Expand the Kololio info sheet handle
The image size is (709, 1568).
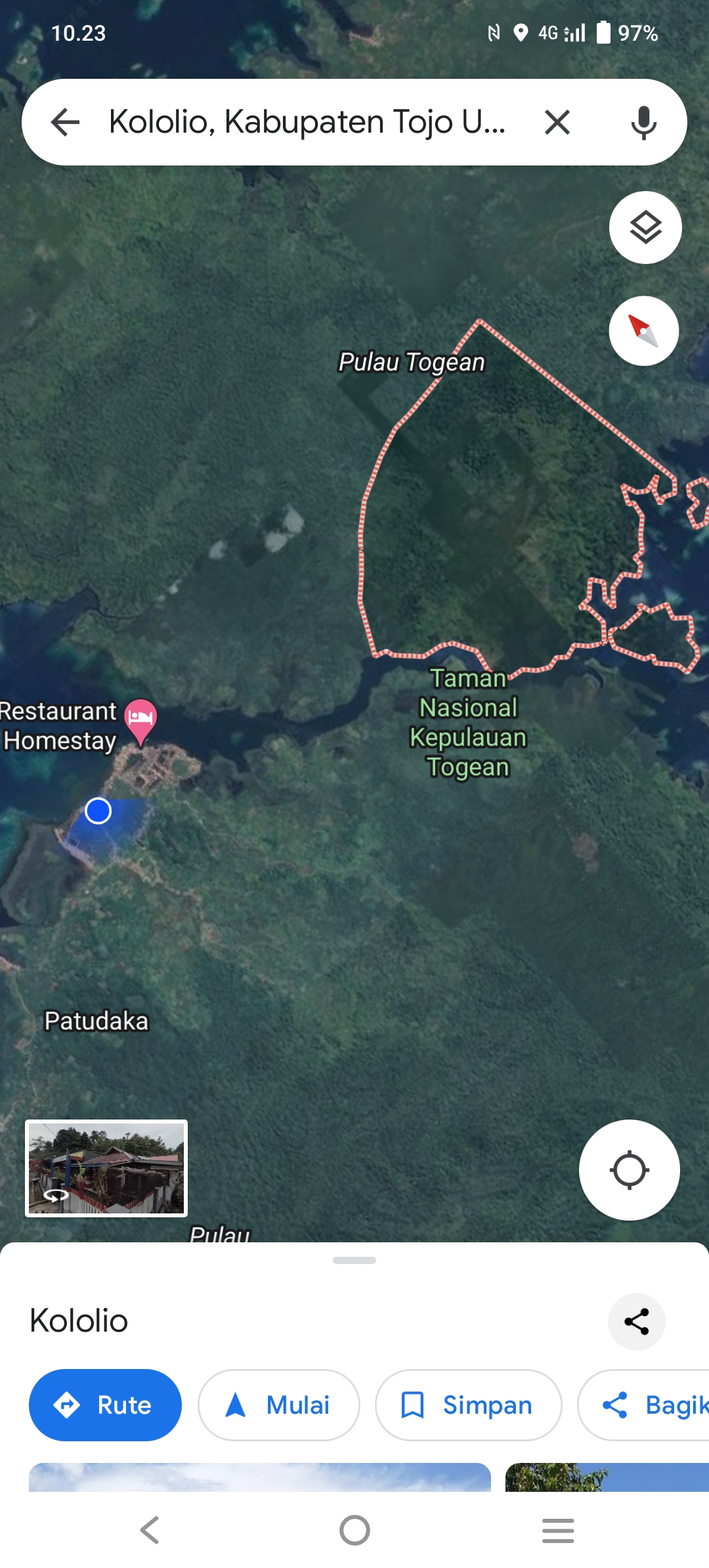pyautogui.click(x=354, y=1260)
